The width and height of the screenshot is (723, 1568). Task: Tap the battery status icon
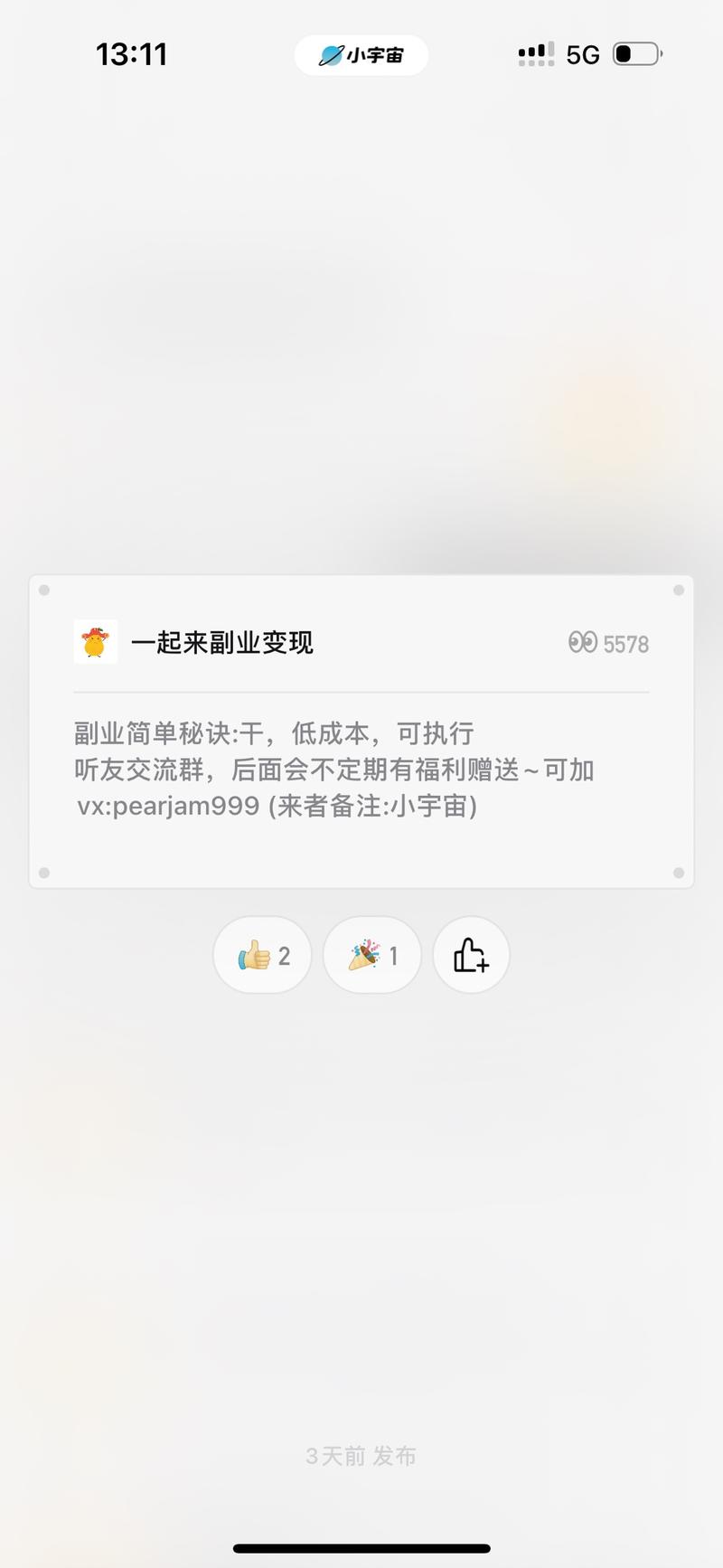[634, 53]
